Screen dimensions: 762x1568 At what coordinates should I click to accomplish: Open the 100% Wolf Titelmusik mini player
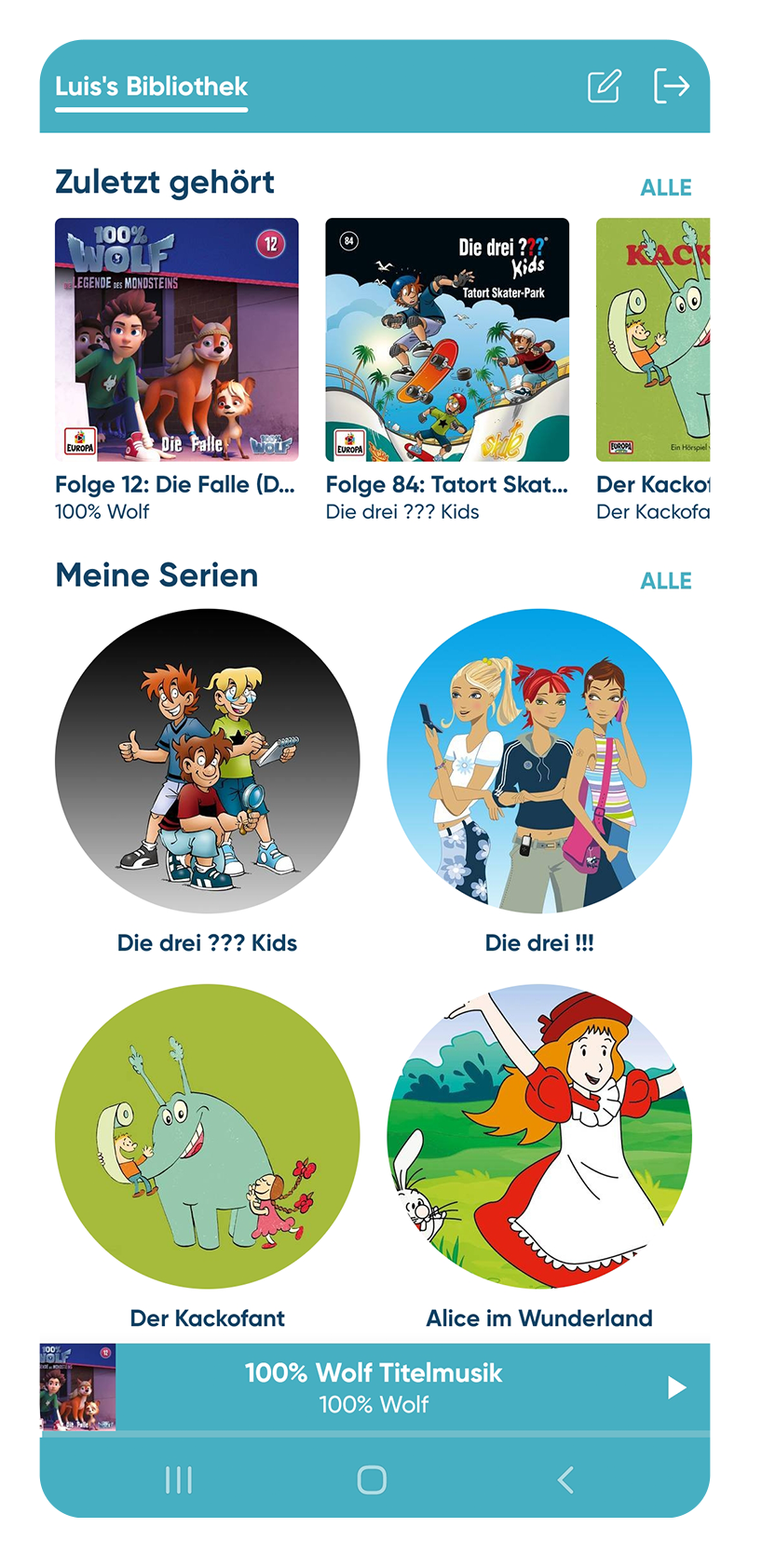373,1387
